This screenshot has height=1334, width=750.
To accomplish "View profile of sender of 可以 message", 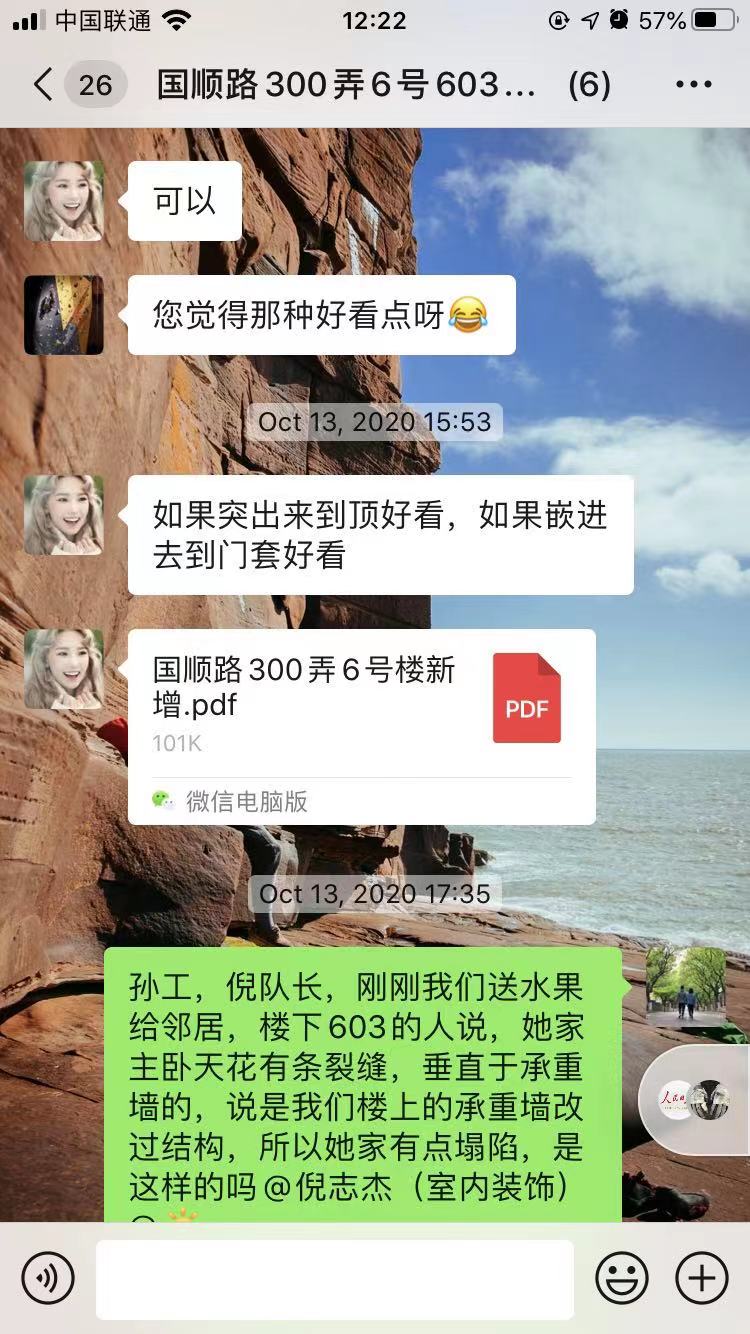I will pyautogui.click(x=64, y=201).
